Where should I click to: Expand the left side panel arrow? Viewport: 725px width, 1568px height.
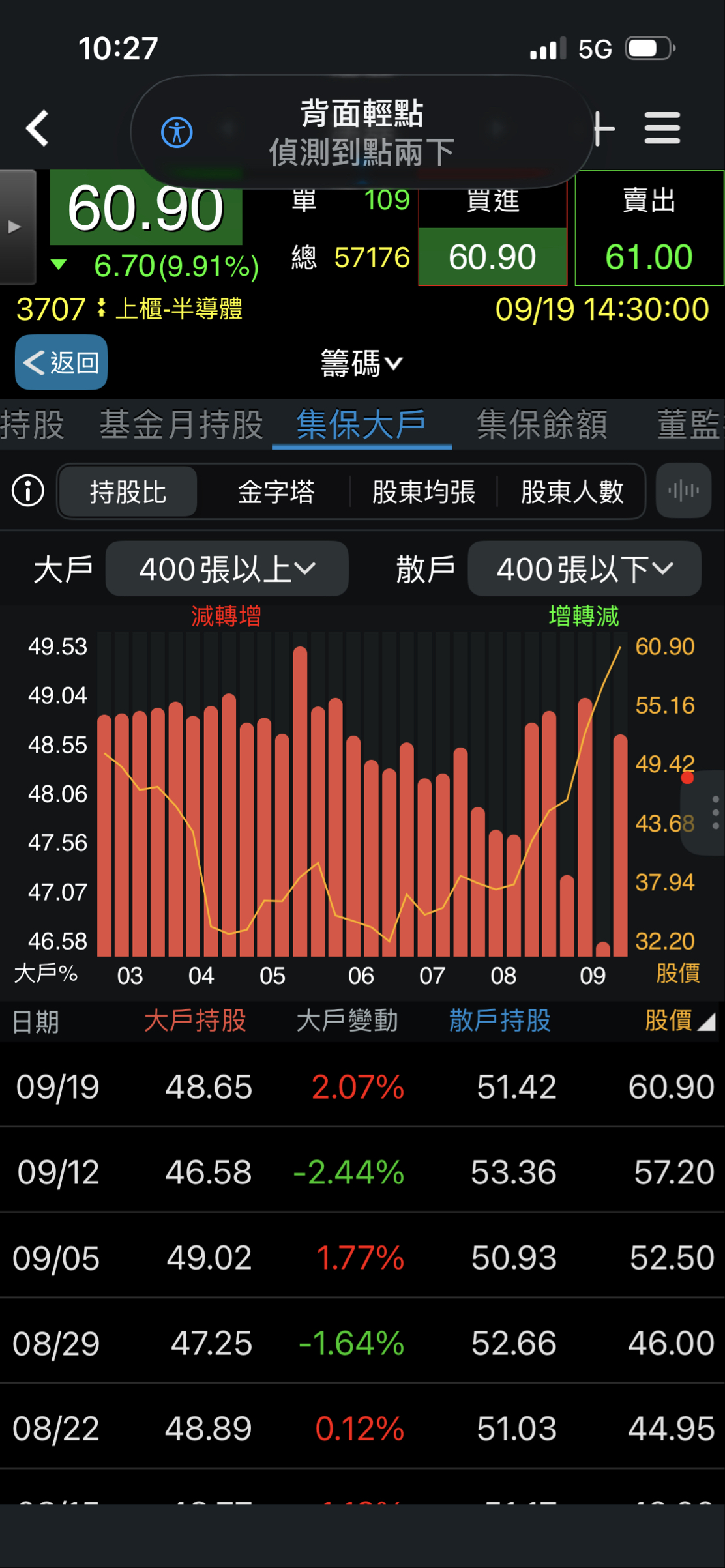point(16,227)
